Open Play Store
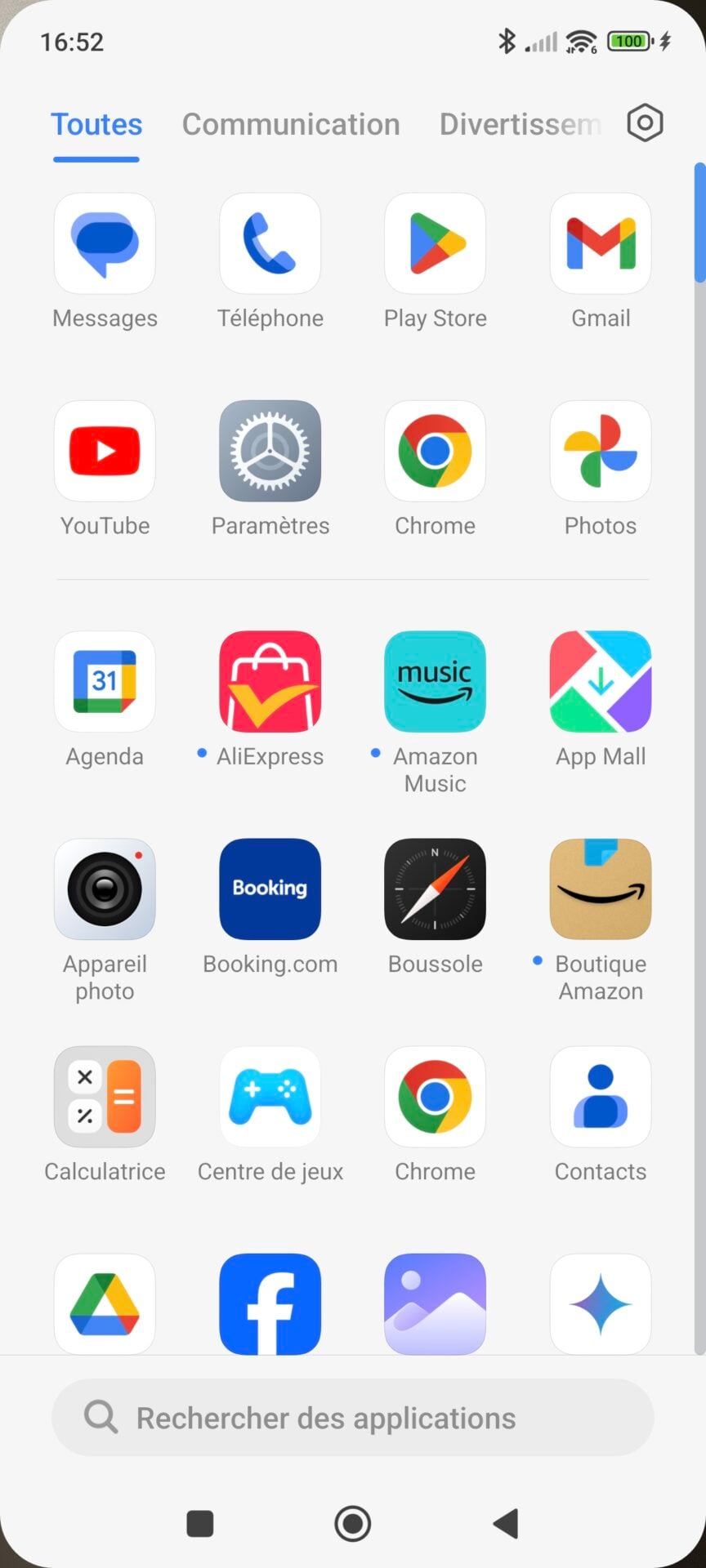Screen dimensions: 706x1568 (x=435, y=244)
